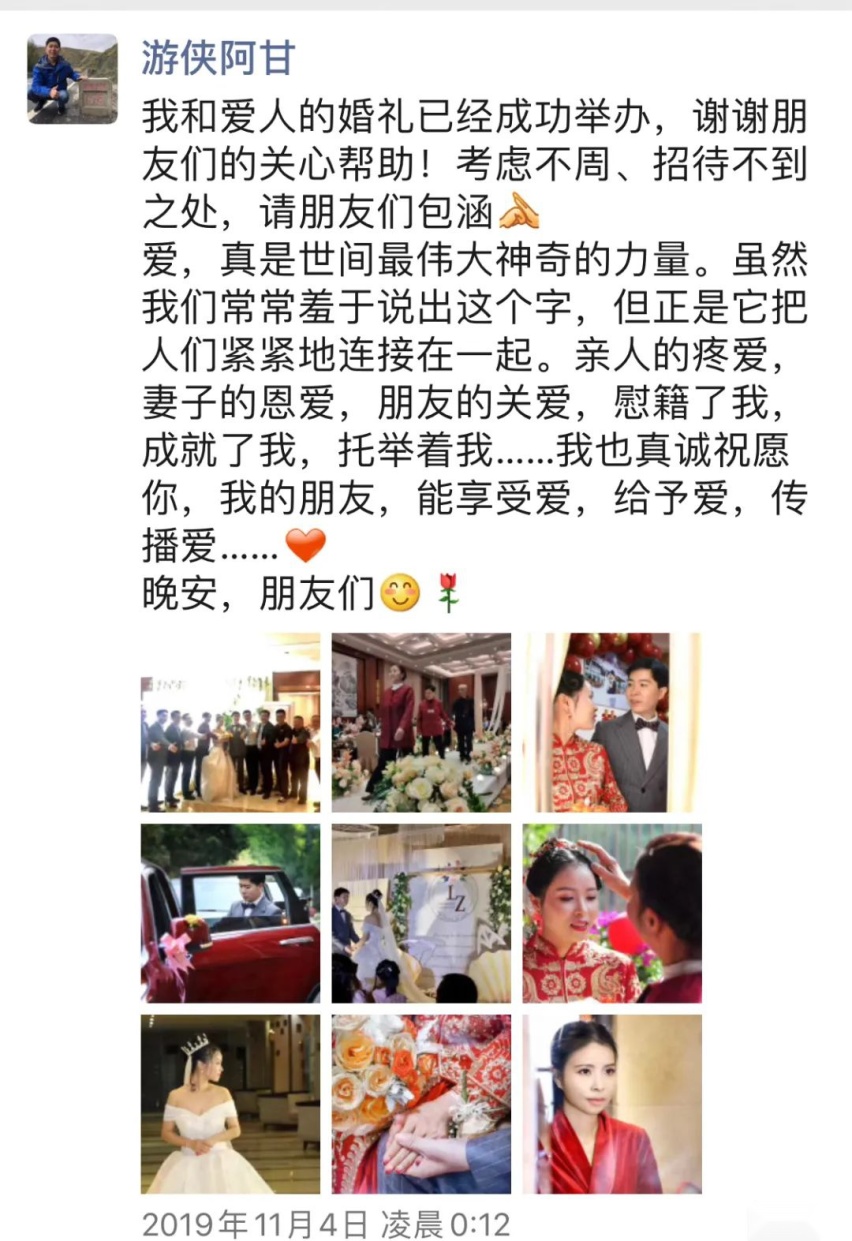Viewport: 852px width, 1241px height.
Task: View the banquet hall photo with flowers
Action: coord(421,722)
